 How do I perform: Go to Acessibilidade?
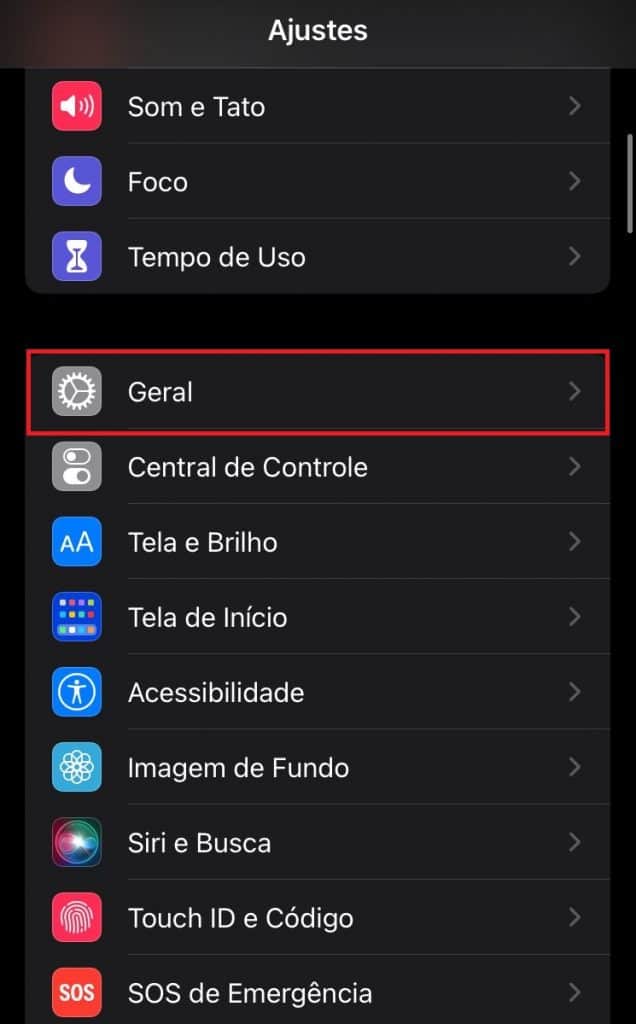317,692
